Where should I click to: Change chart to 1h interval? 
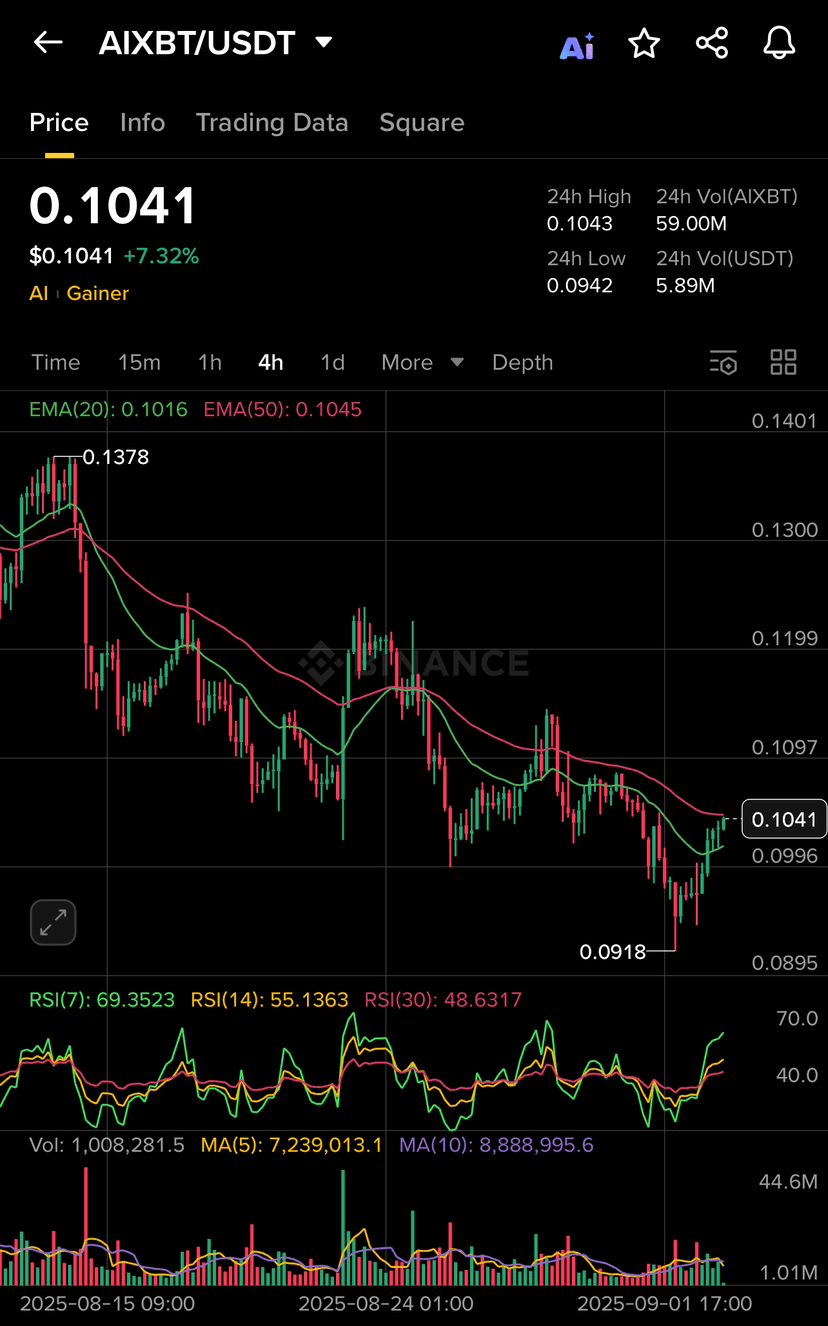210,362
